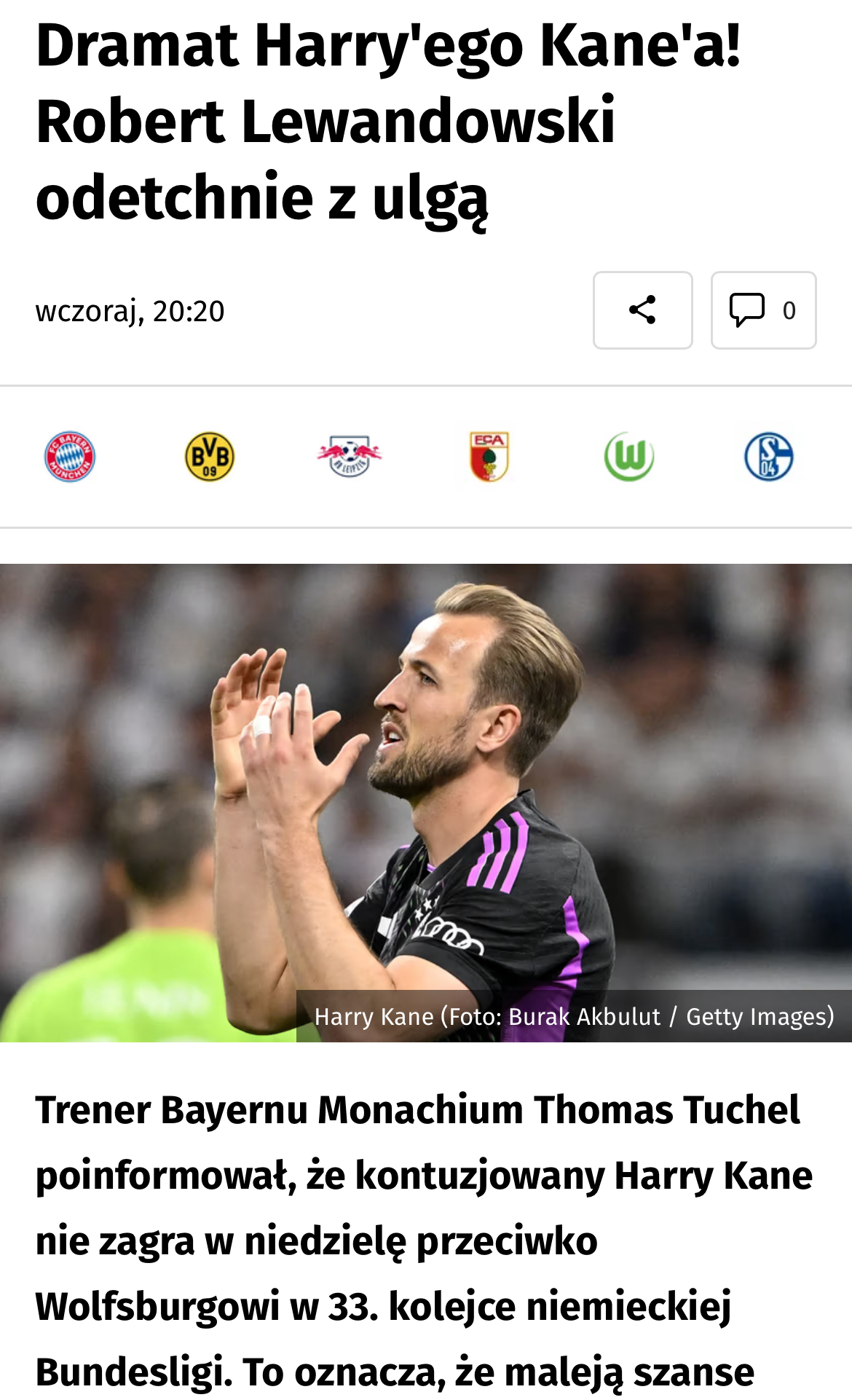852x1400 pixels.
Task: Tap the FC Augsburg logo
Action: point(489,457)
